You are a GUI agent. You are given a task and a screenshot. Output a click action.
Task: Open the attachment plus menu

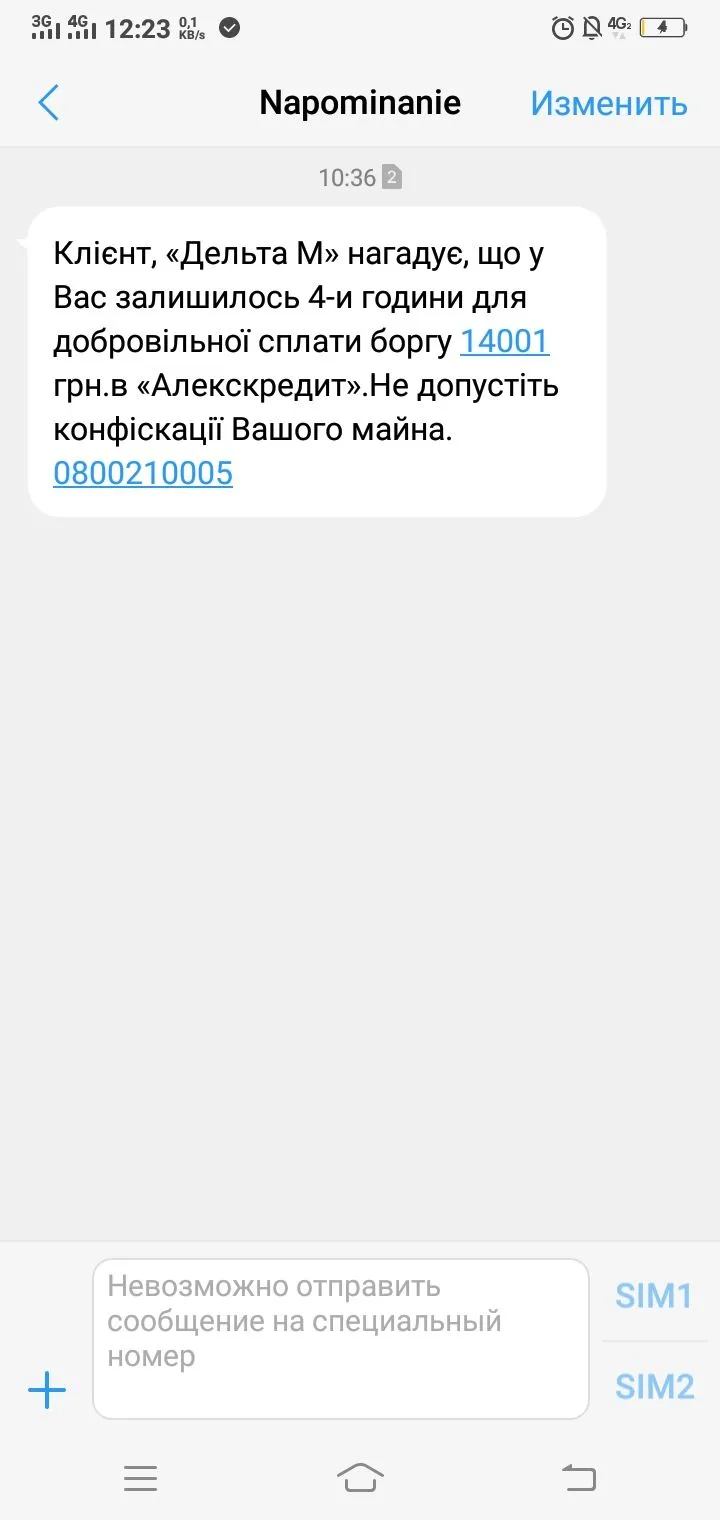46,1390
